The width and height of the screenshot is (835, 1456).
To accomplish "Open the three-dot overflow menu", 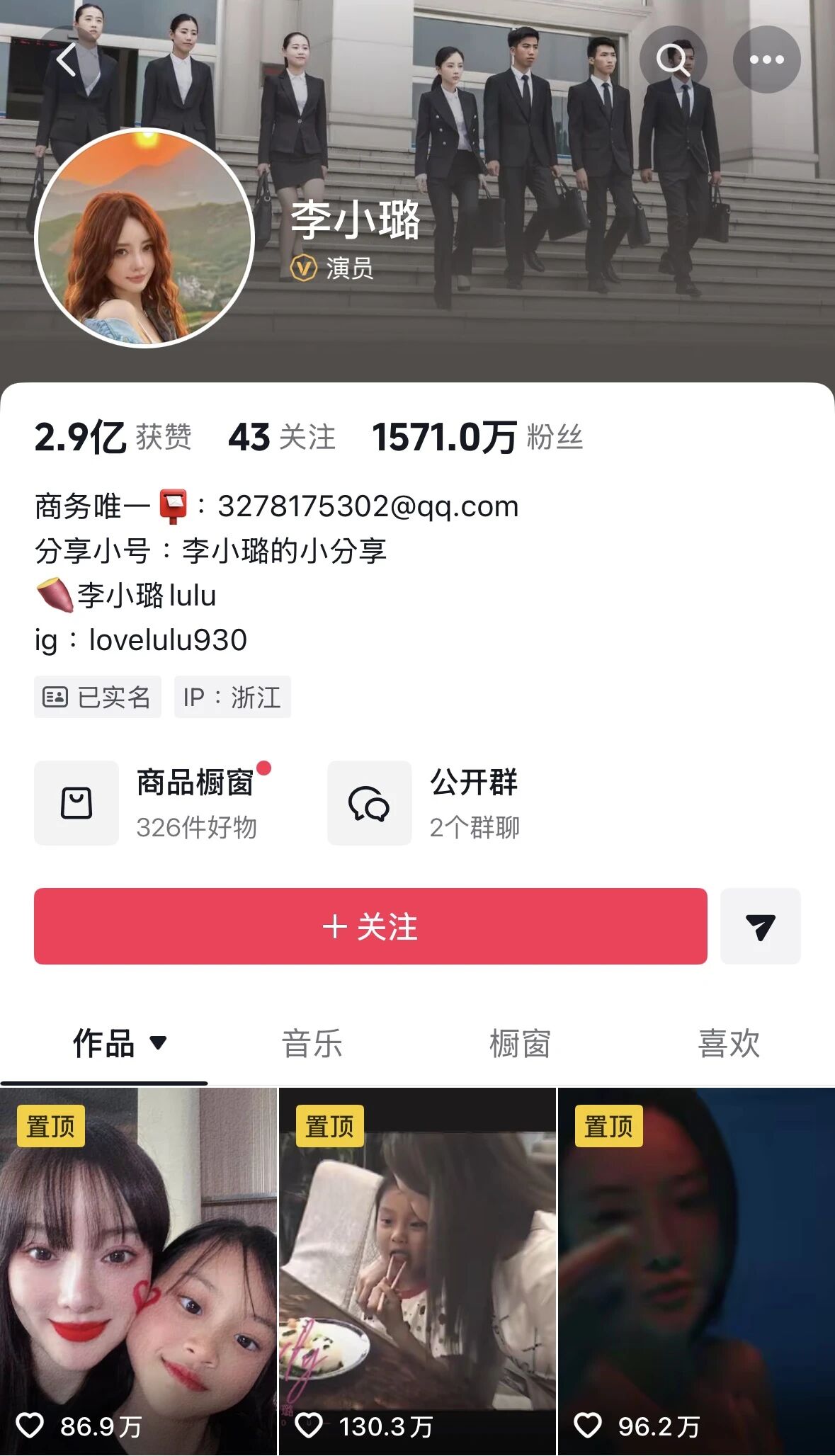I will point(766,59).
